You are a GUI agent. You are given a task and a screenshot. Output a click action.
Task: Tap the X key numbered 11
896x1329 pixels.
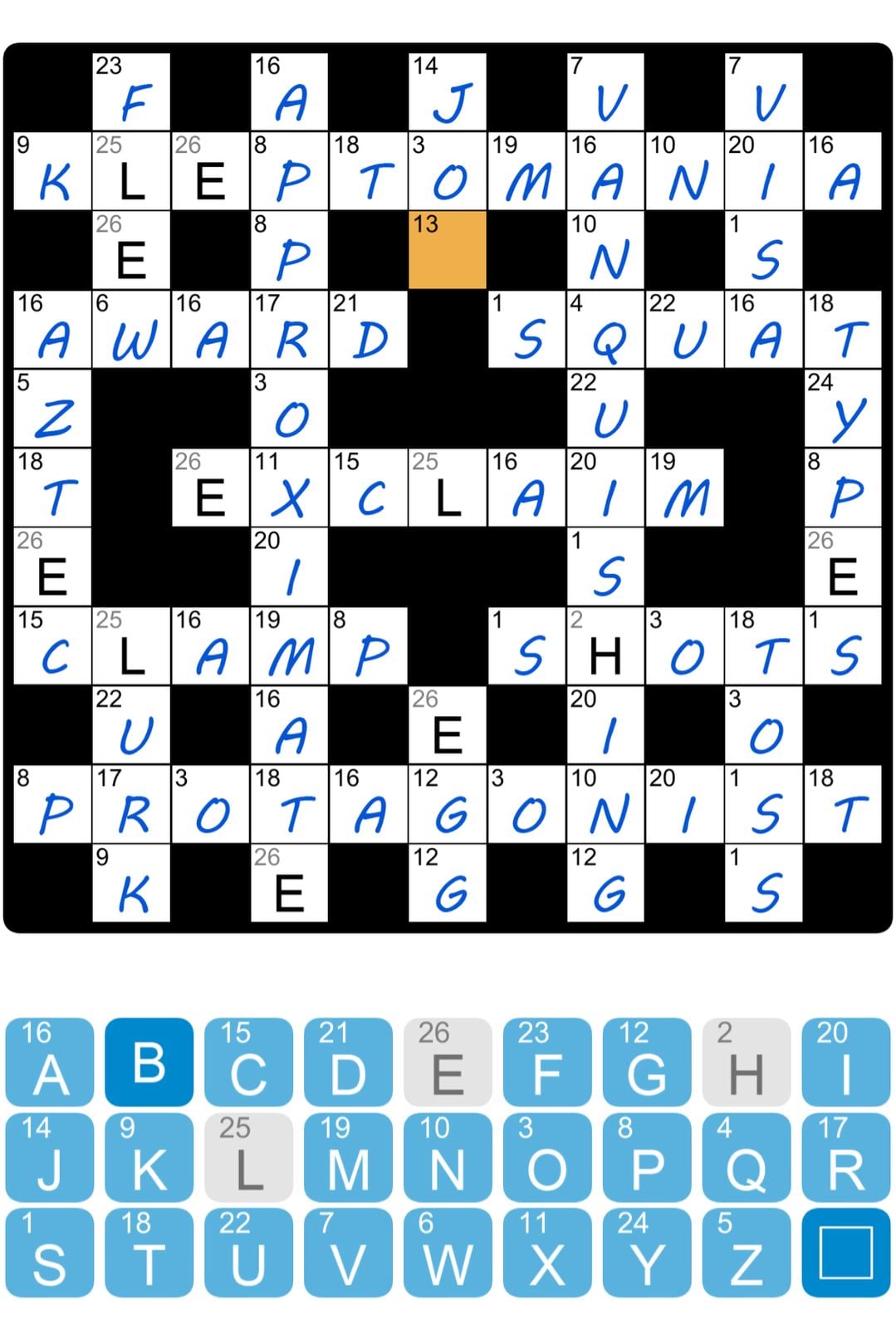click(546, 1253)
